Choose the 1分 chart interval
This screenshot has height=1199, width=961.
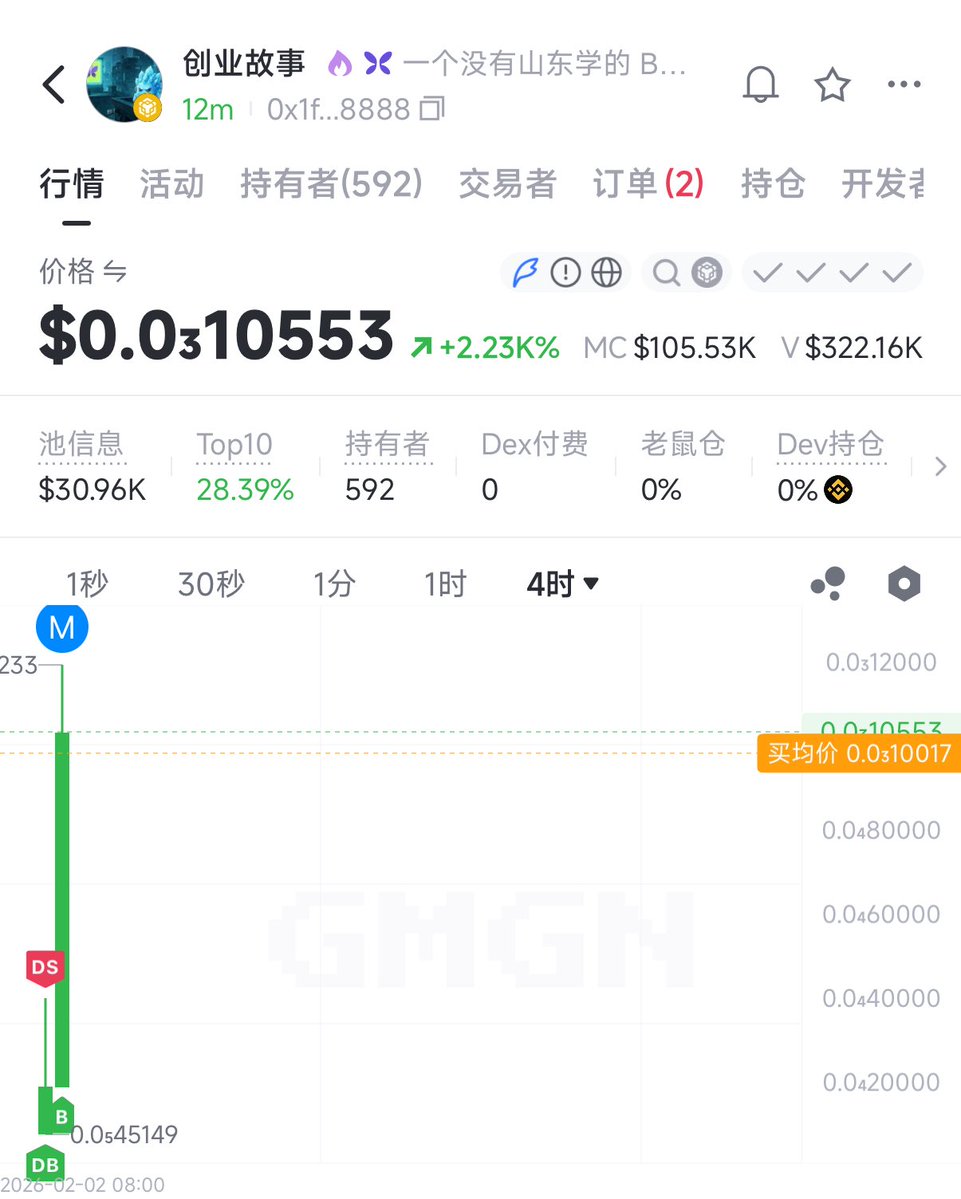pos(334,584)
